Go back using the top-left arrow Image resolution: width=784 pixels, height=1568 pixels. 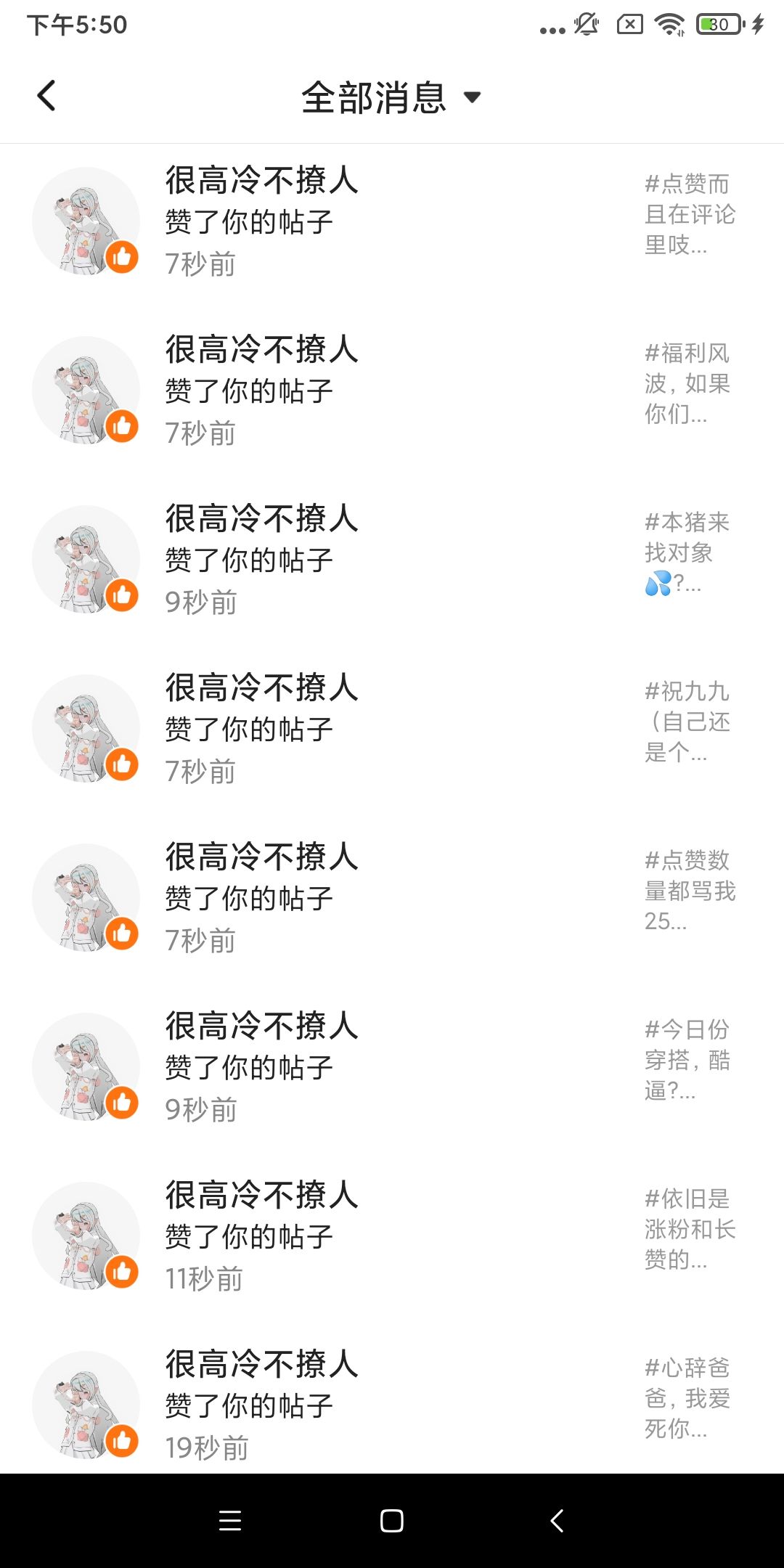(46, 96)
